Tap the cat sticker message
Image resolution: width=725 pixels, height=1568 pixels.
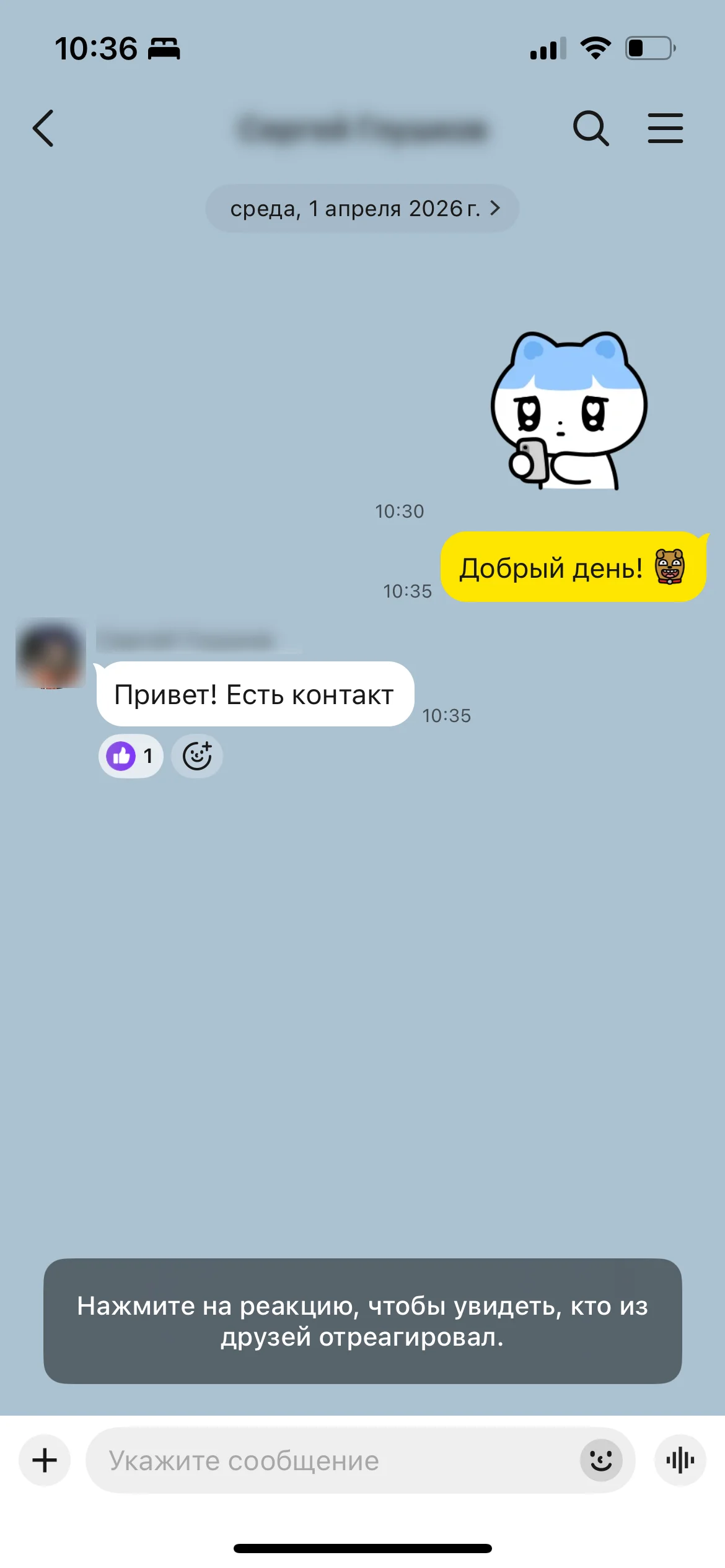(569, 411)
